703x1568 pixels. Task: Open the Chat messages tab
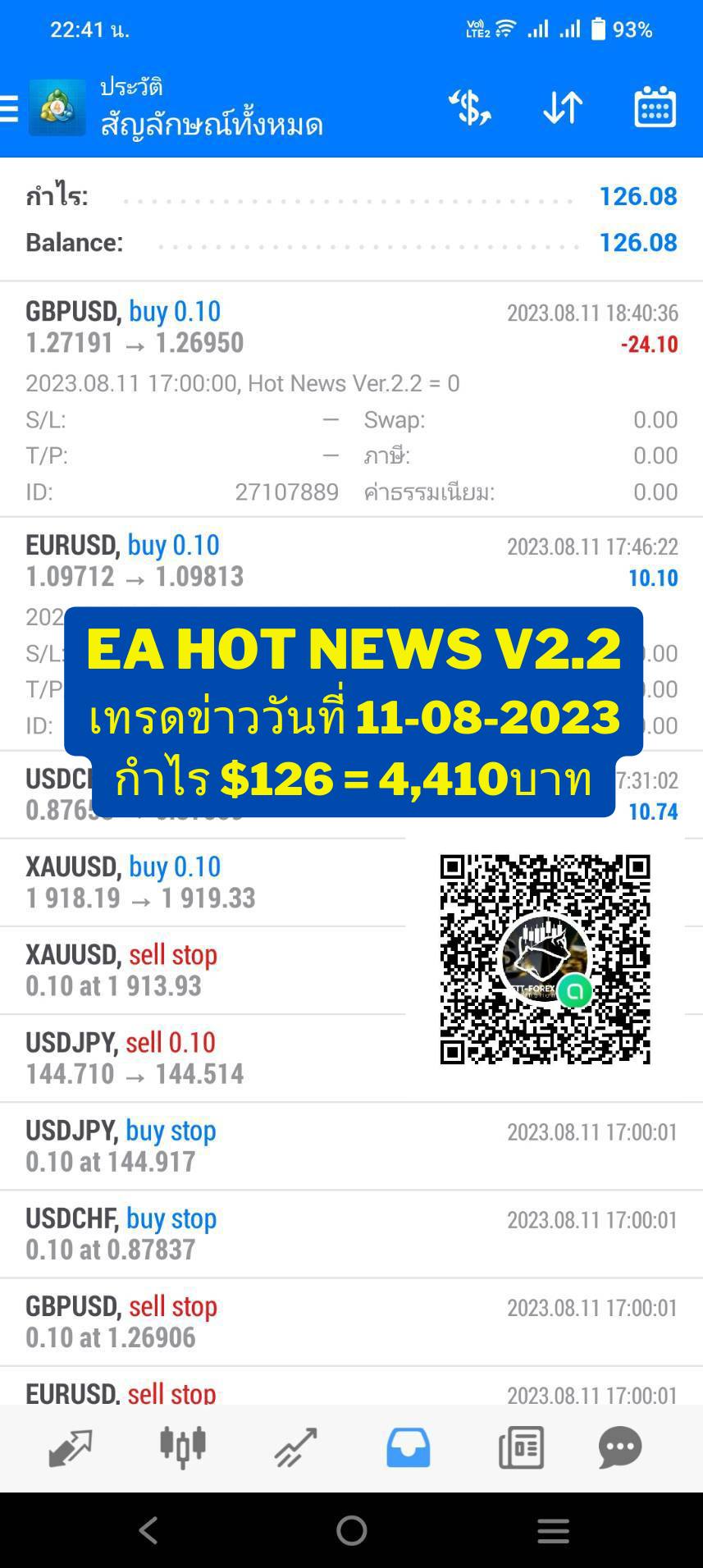[619, 1447]
